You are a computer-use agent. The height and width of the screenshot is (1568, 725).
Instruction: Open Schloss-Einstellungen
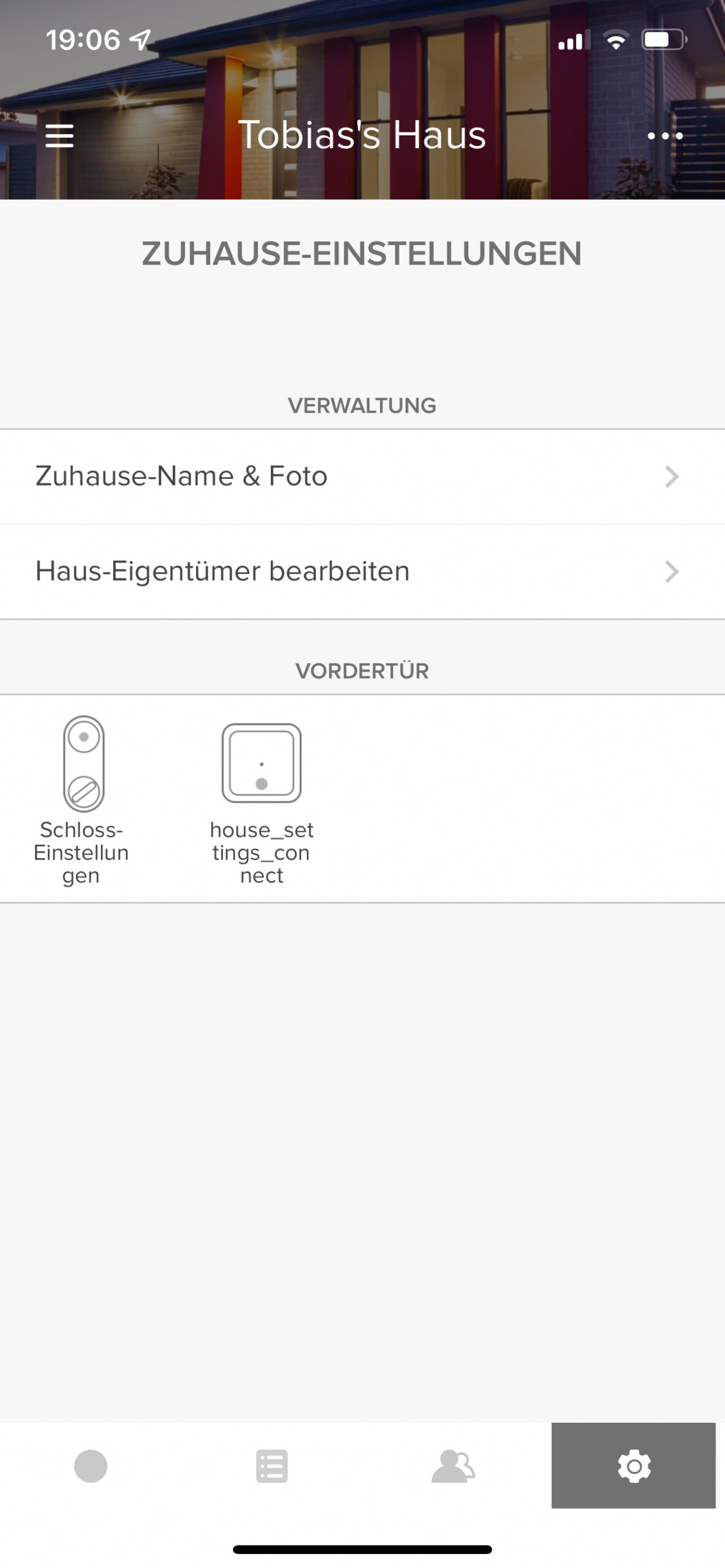pyautogui.click(x=82, y=799)
